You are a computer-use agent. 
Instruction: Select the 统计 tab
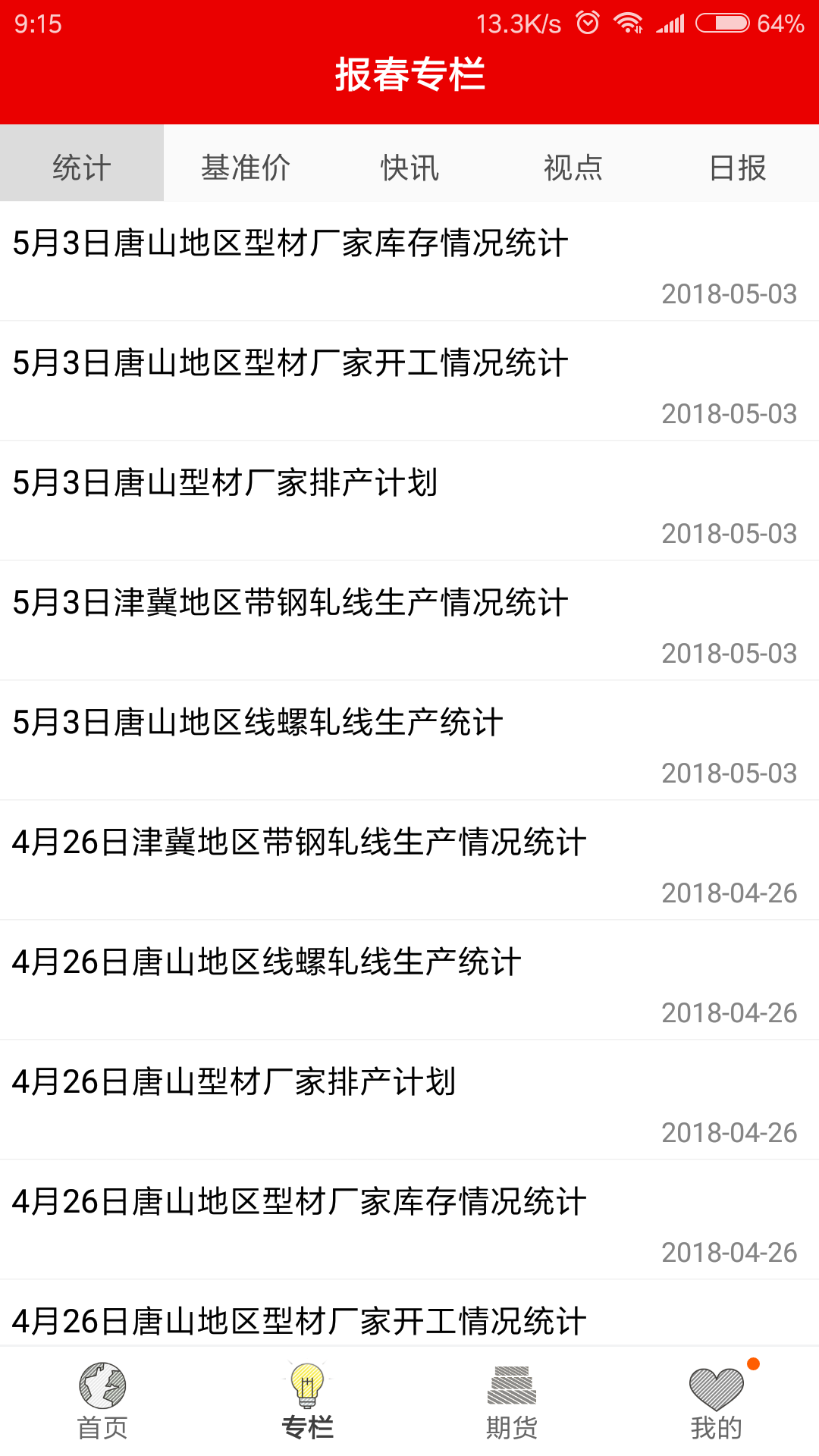coord(80,168)
